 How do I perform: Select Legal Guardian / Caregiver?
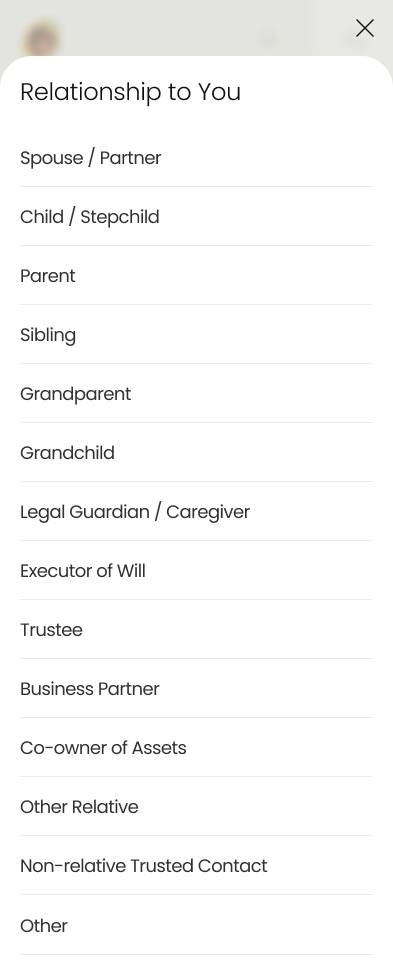[196, 511]
